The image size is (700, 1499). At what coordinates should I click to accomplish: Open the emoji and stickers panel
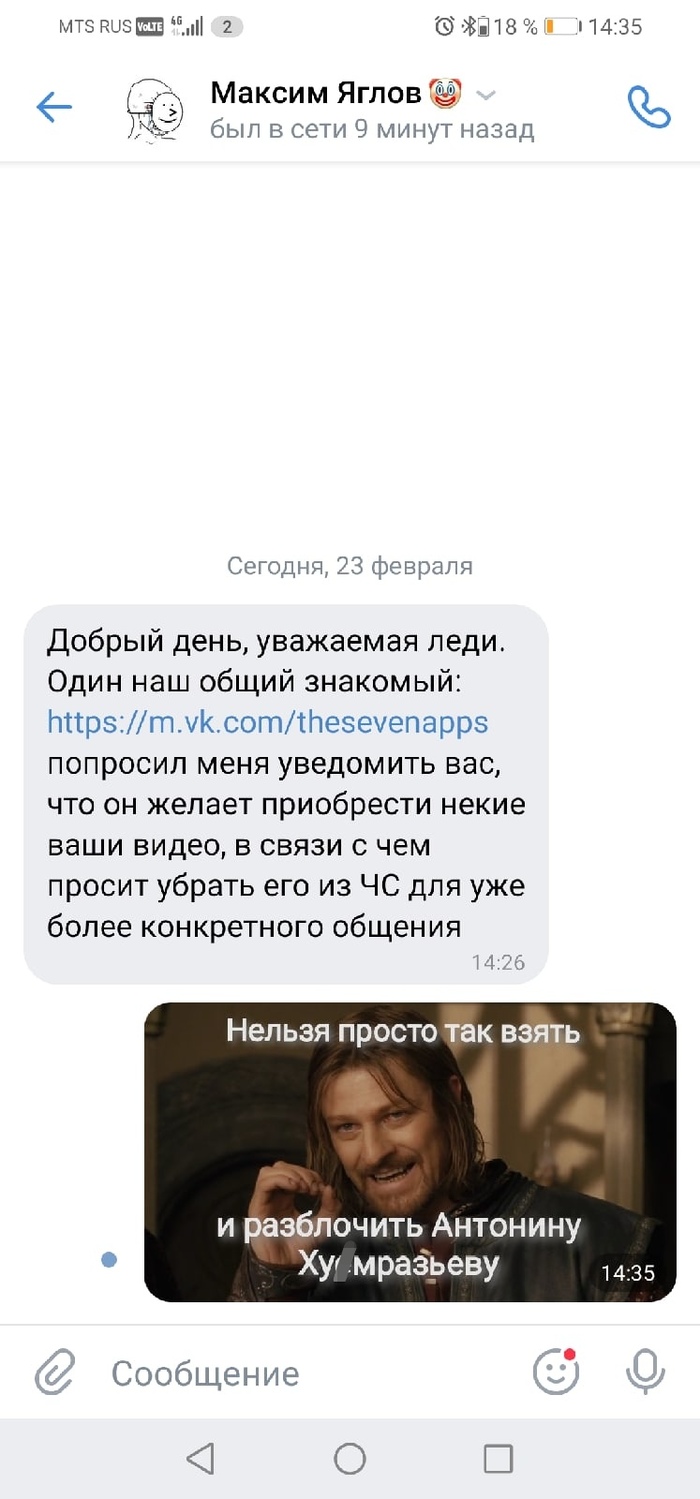[555, 1372]
